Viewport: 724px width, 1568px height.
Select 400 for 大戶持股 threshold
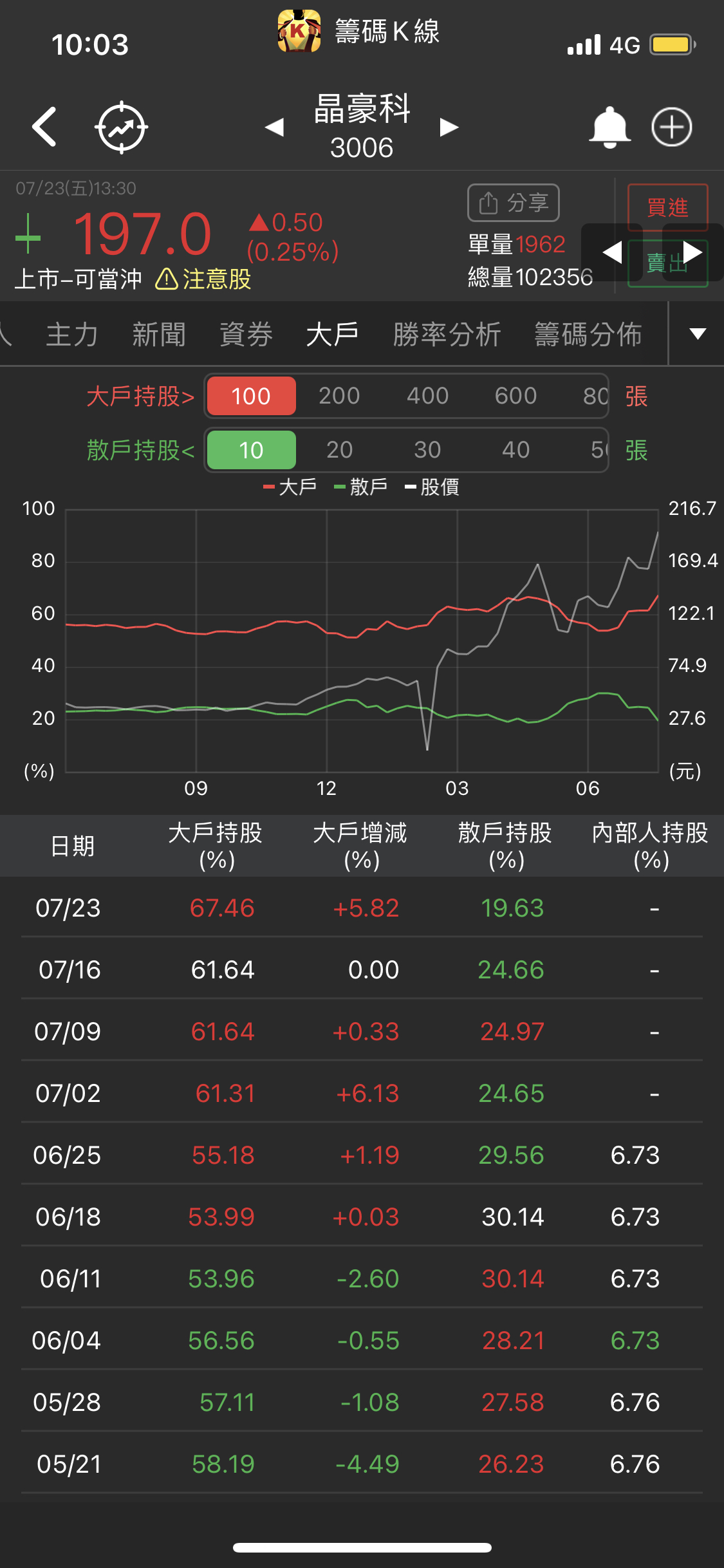427,396
